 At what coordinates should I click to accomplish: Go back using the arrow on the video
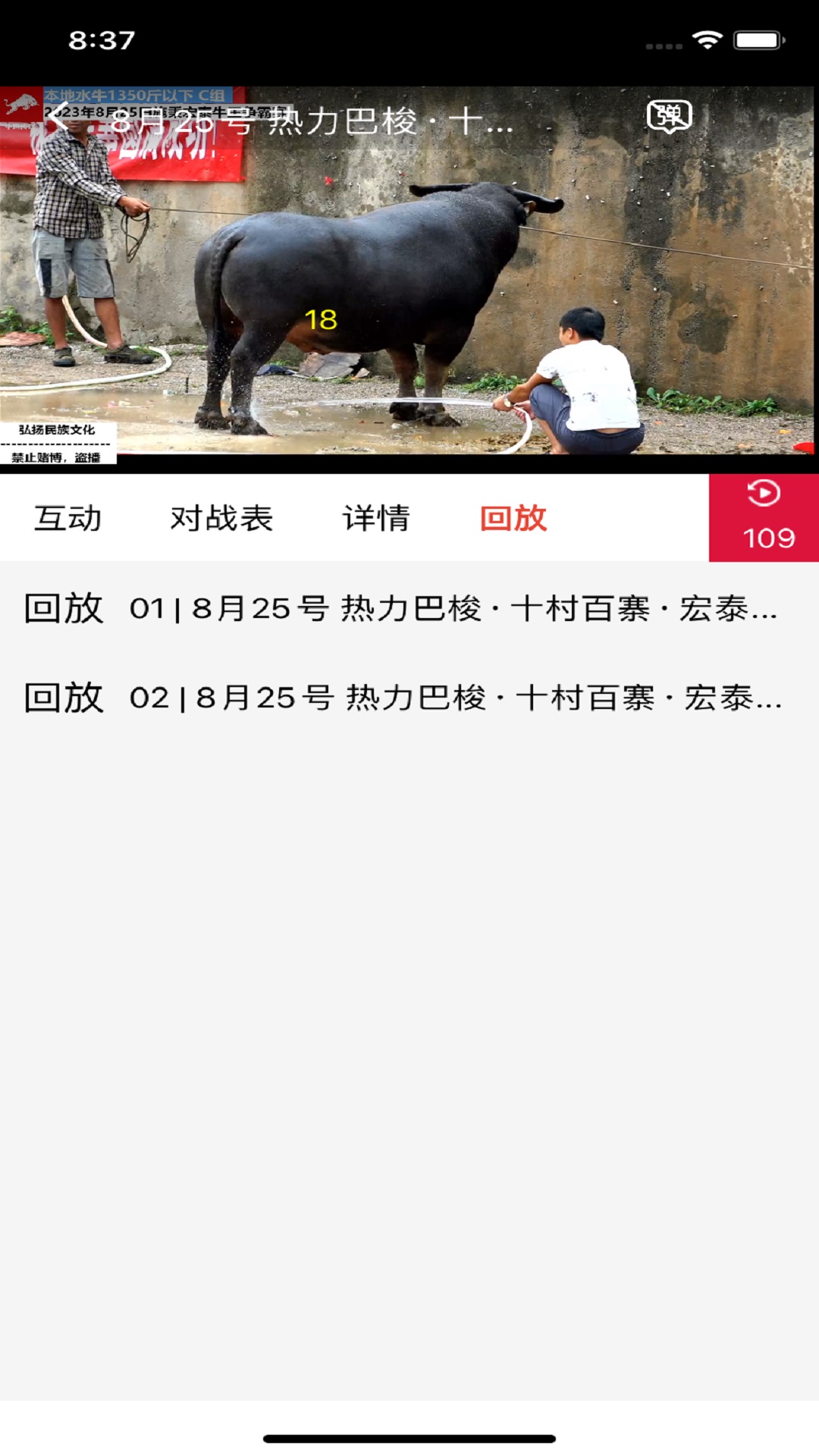(x=59, y=119)
